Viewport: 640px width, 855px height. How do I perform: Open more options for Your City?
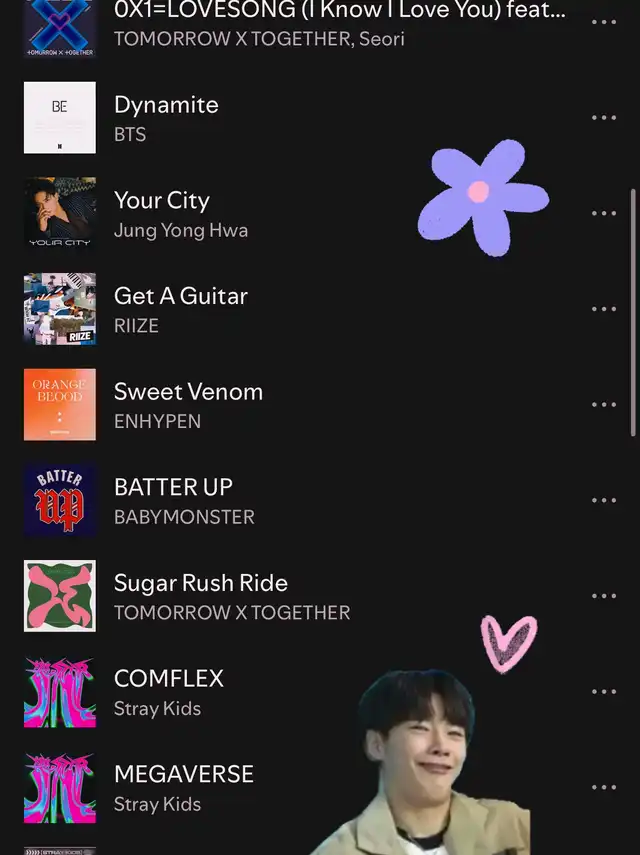point(603,213)
